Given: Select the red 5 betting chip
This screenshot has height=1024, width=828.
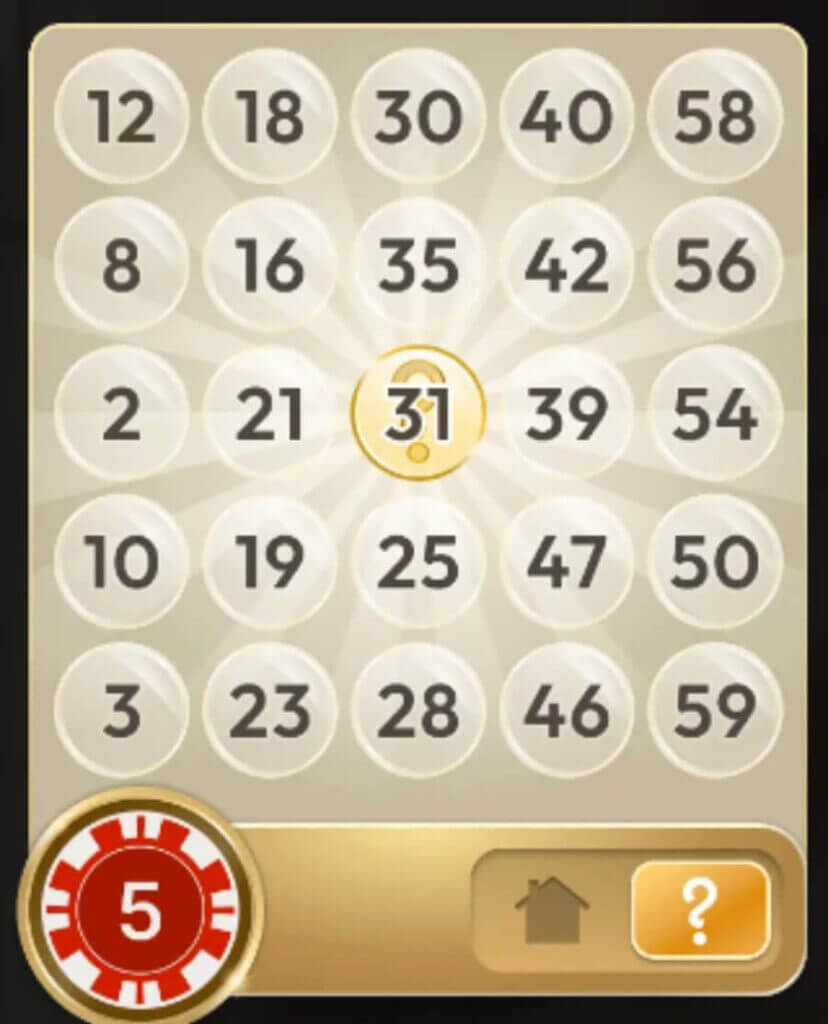Looking at the screenshot, I should [140, 910].
